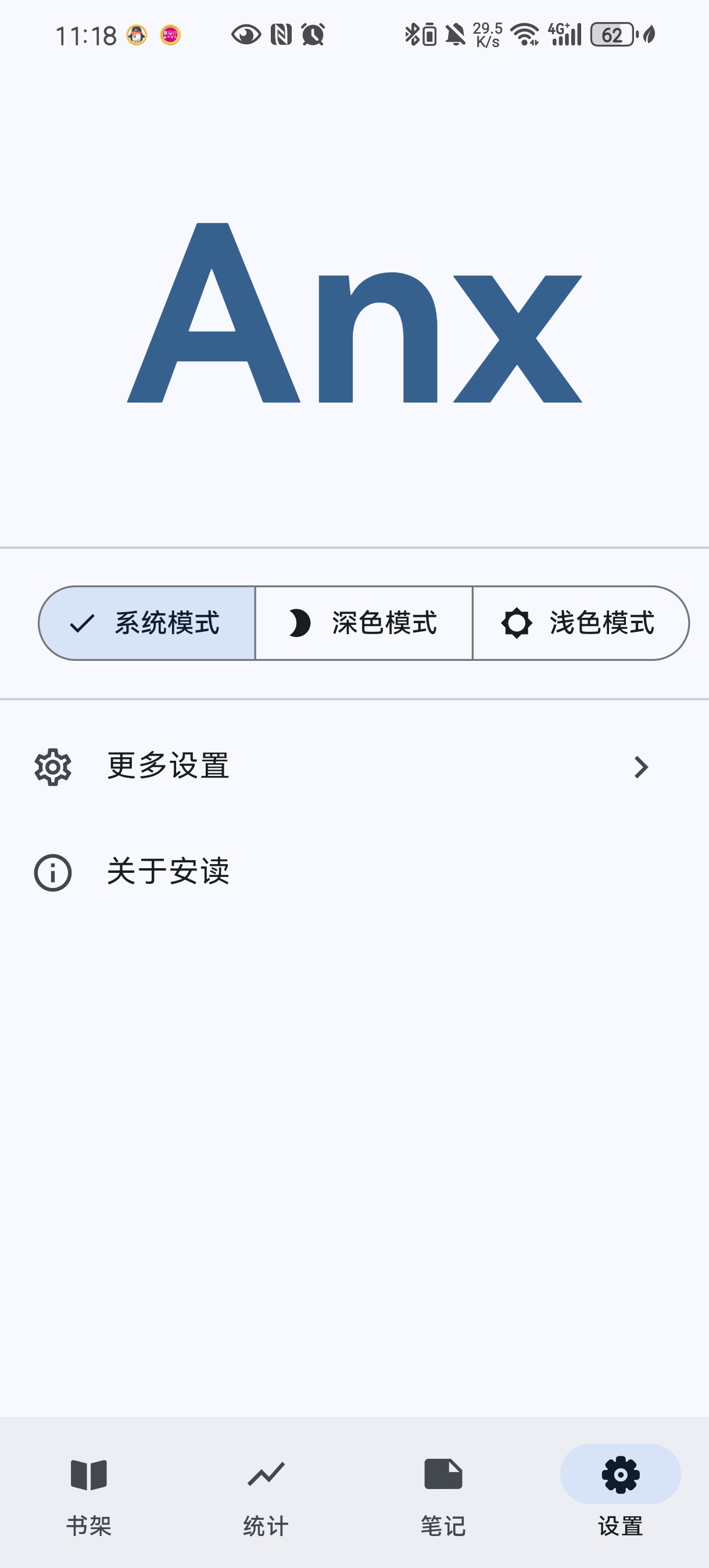Switch to 深色模式 dark theme
Screen dimensions: 709x1568
364,623
